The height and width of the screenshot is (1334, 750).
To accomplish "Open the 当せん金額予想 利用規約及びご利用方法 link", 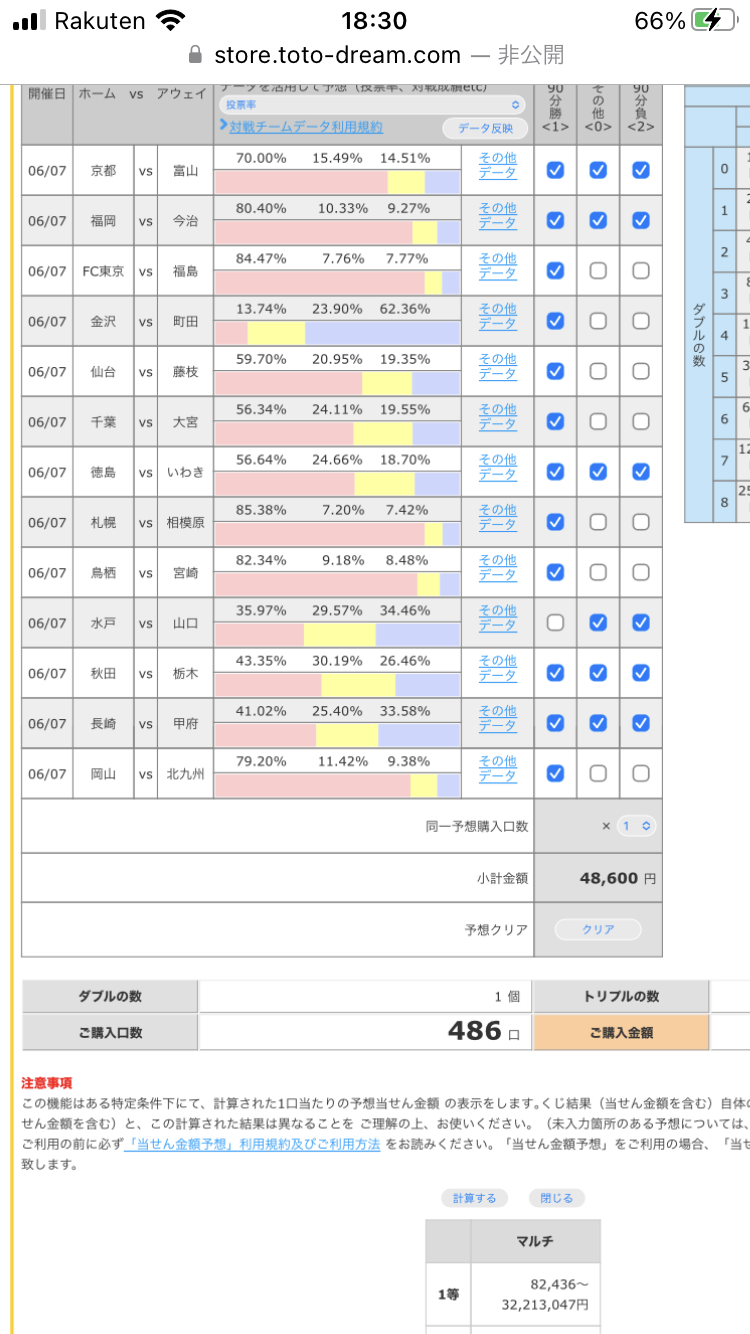I will (251, 1144).
